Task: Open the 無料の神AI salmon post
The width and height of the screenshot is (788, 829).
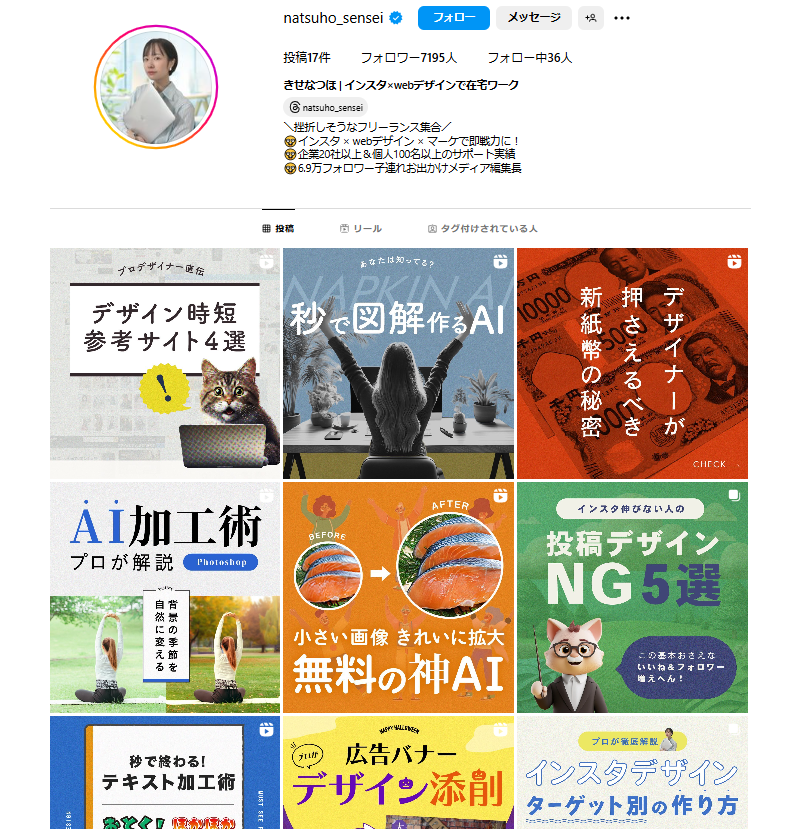Action: (x=398, y=597)
